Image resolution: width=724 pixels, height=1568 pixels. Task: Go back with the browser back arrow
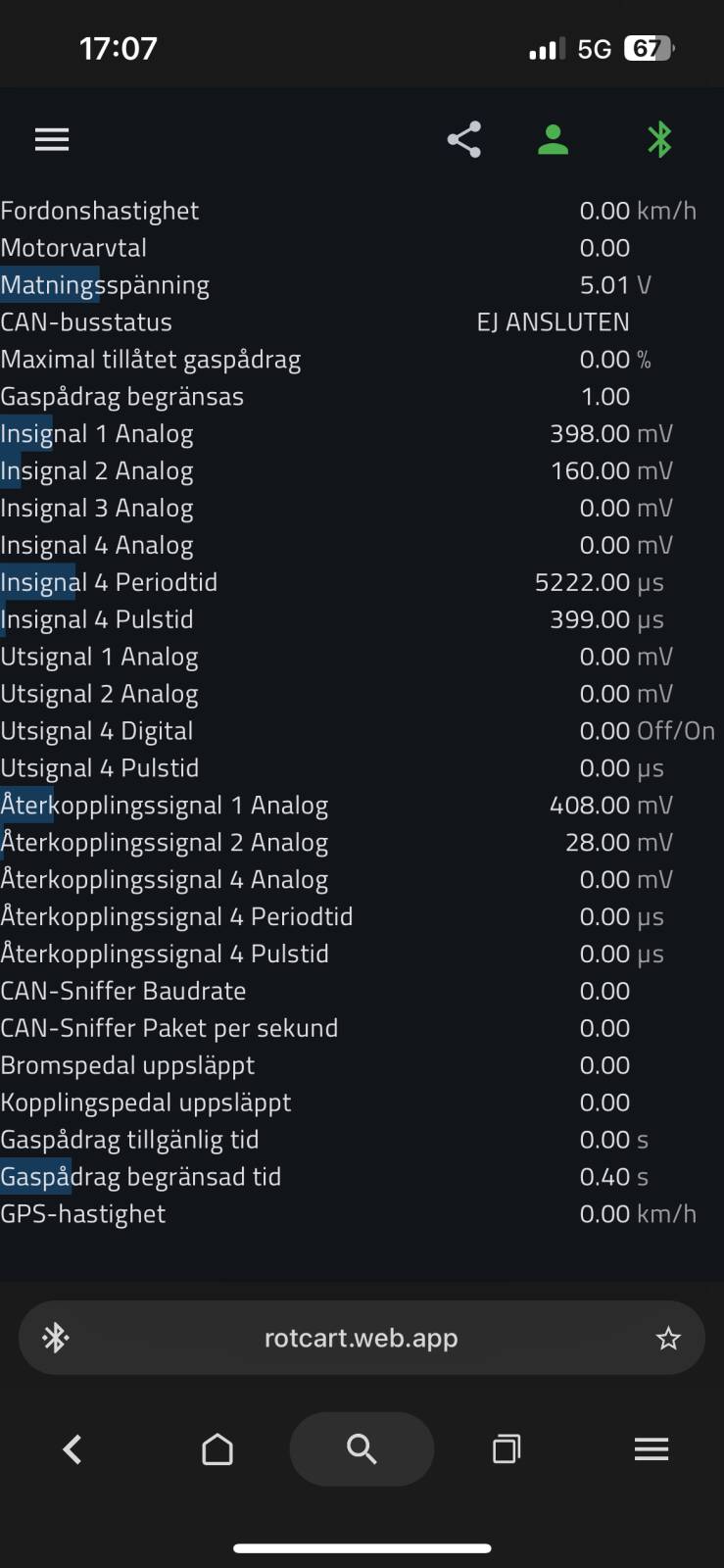coord(72,1449)
